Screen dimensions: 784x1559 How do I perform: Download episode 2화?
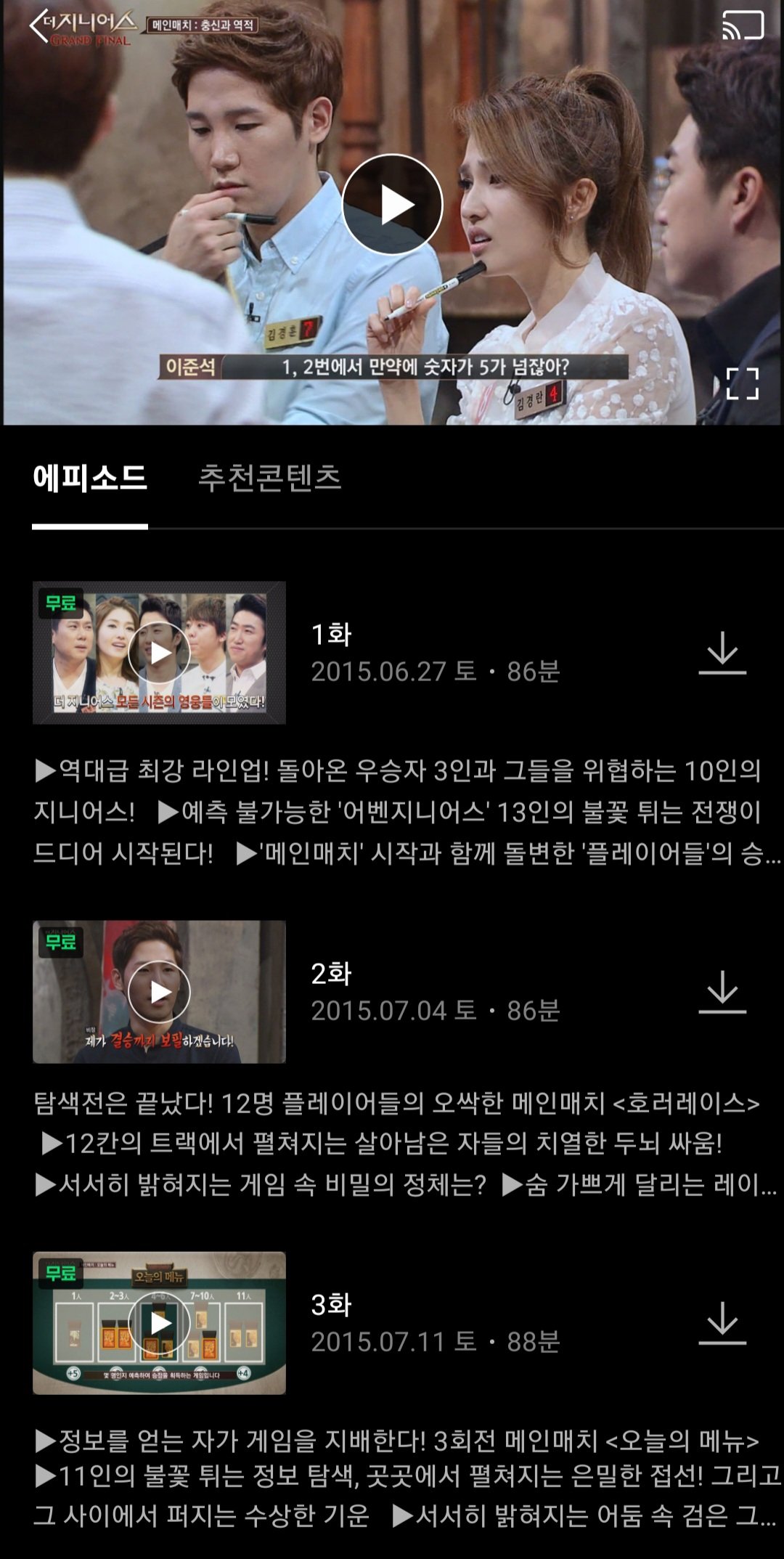coord(722,992)
